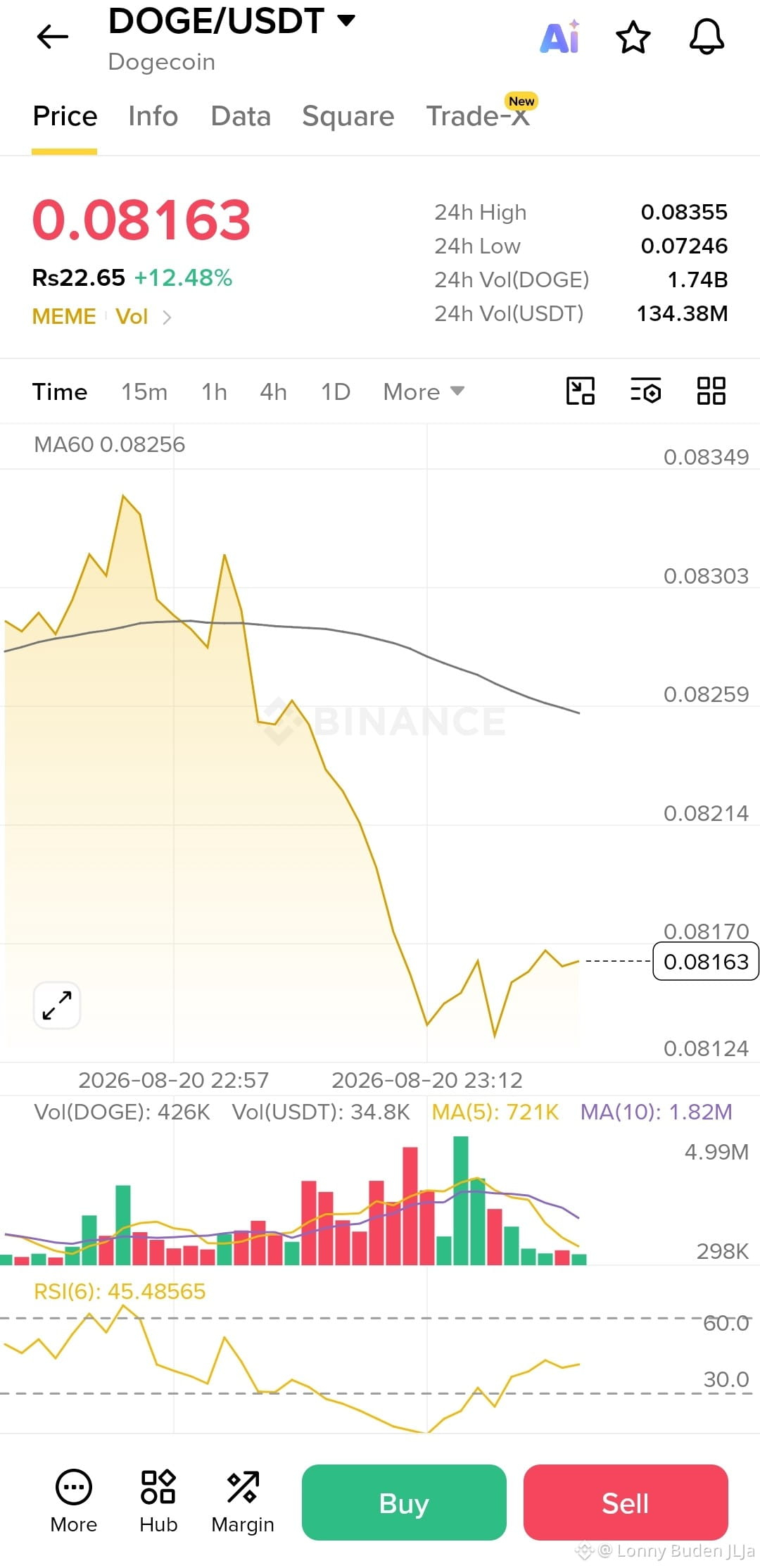Tap the red Sell button

626,1503
